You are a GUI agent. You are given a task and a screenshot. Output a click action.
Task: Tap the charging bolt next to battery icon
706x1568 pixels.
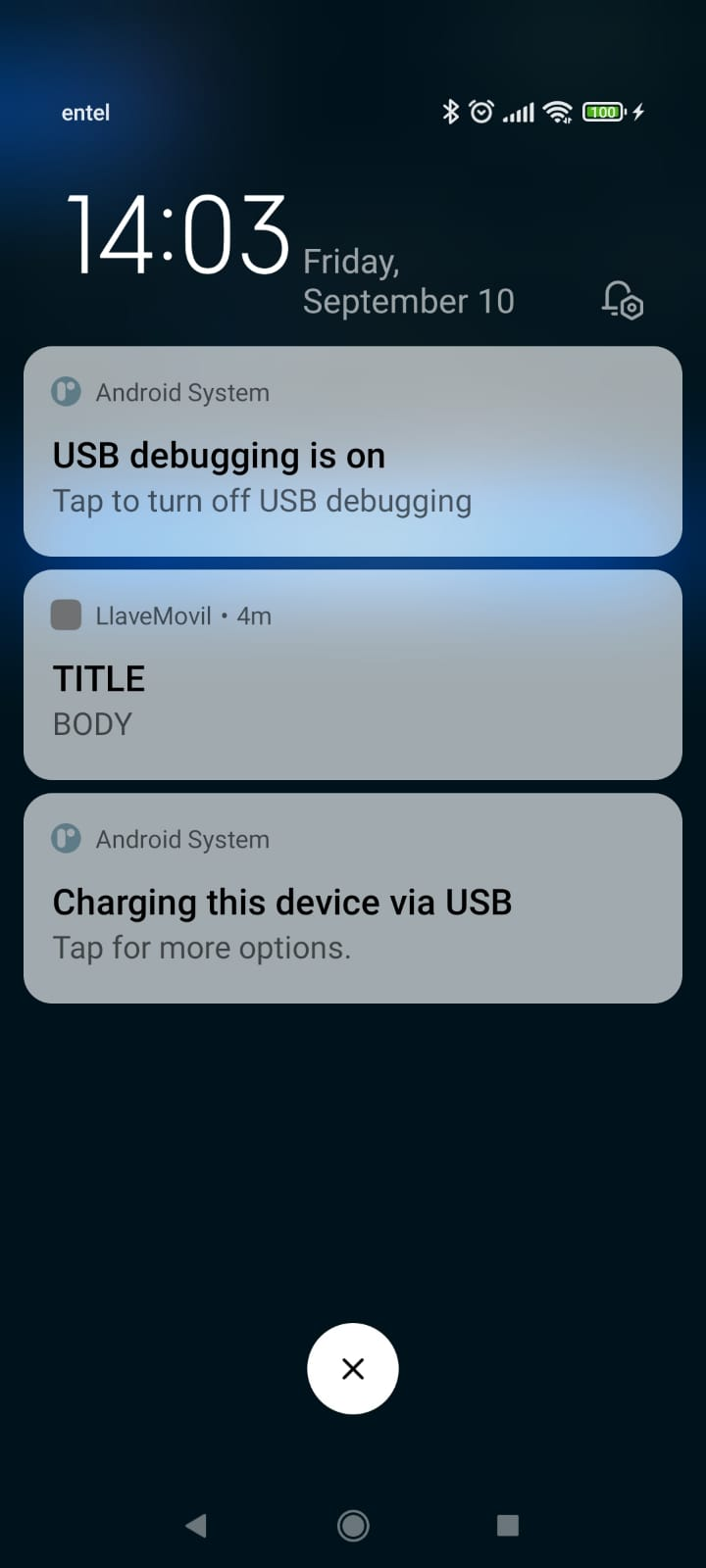tap(636, 112)
